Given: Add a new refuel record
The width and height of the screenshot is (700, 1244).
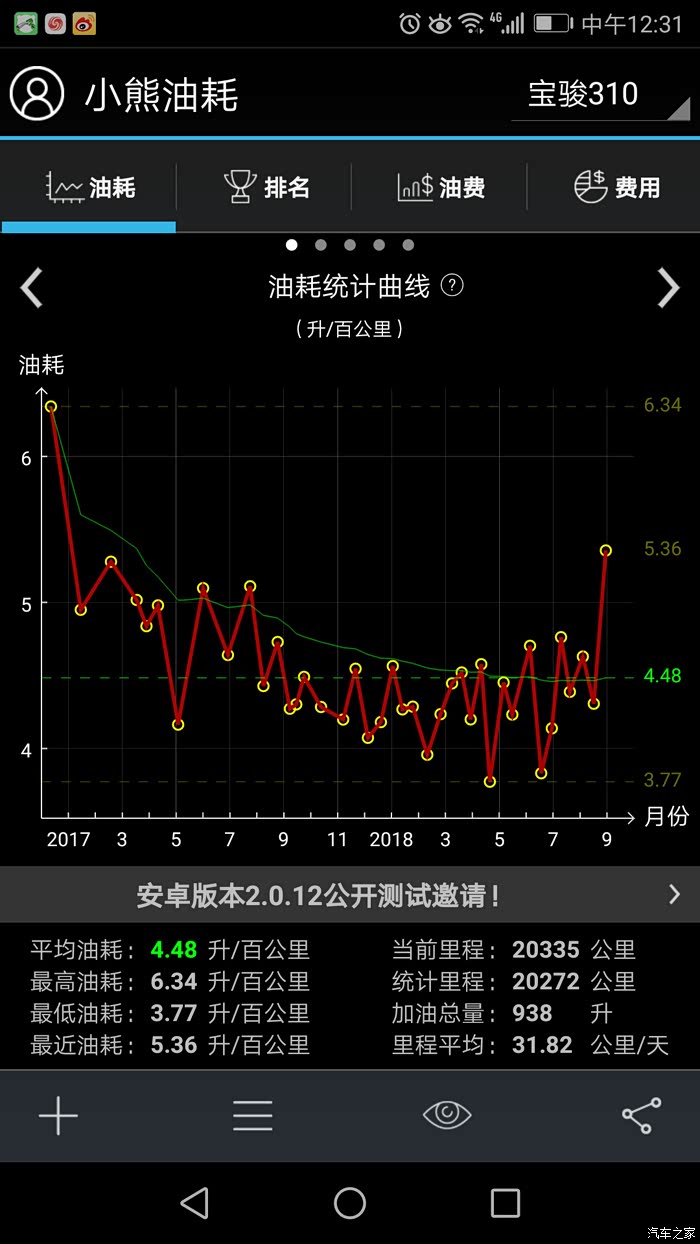Looking at the screenshot, I should point(58,1115).
